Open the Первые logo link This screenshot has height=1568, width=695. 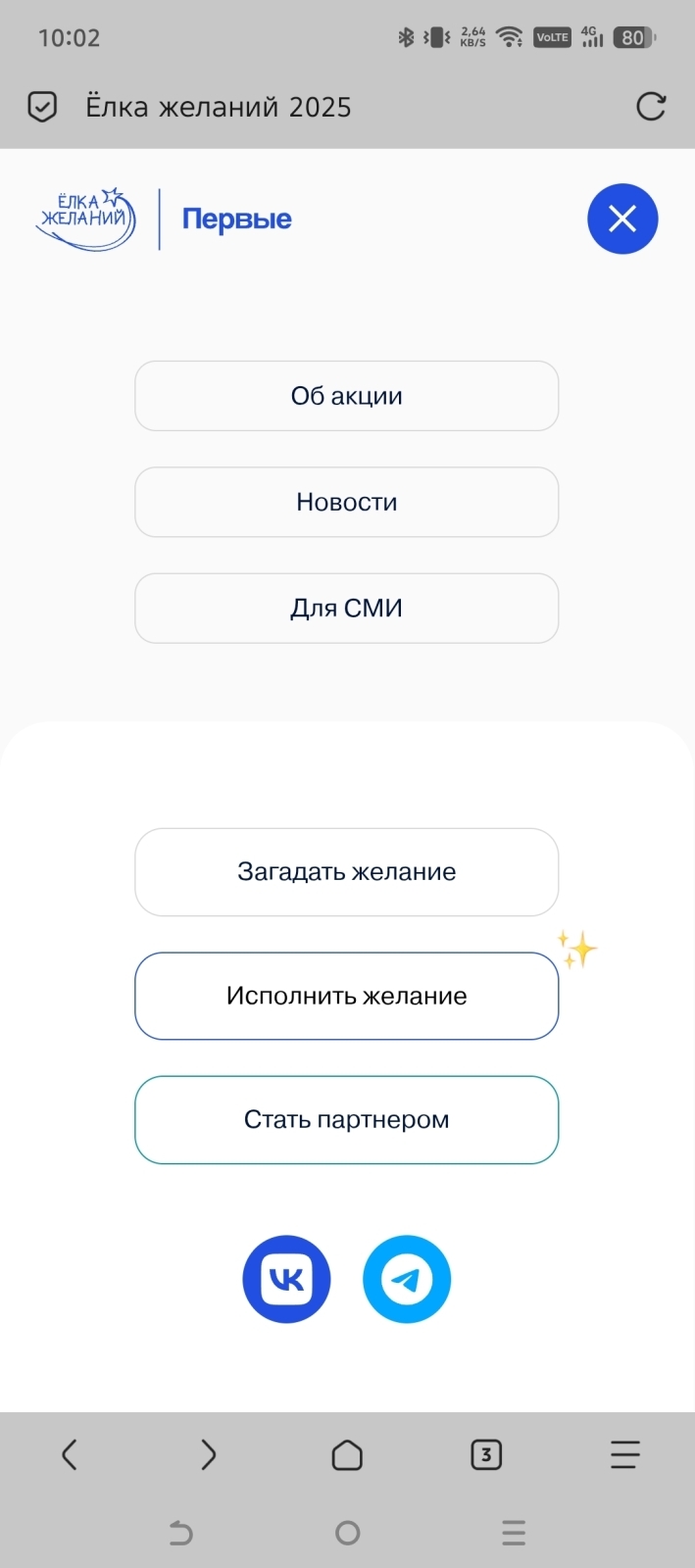237,219
